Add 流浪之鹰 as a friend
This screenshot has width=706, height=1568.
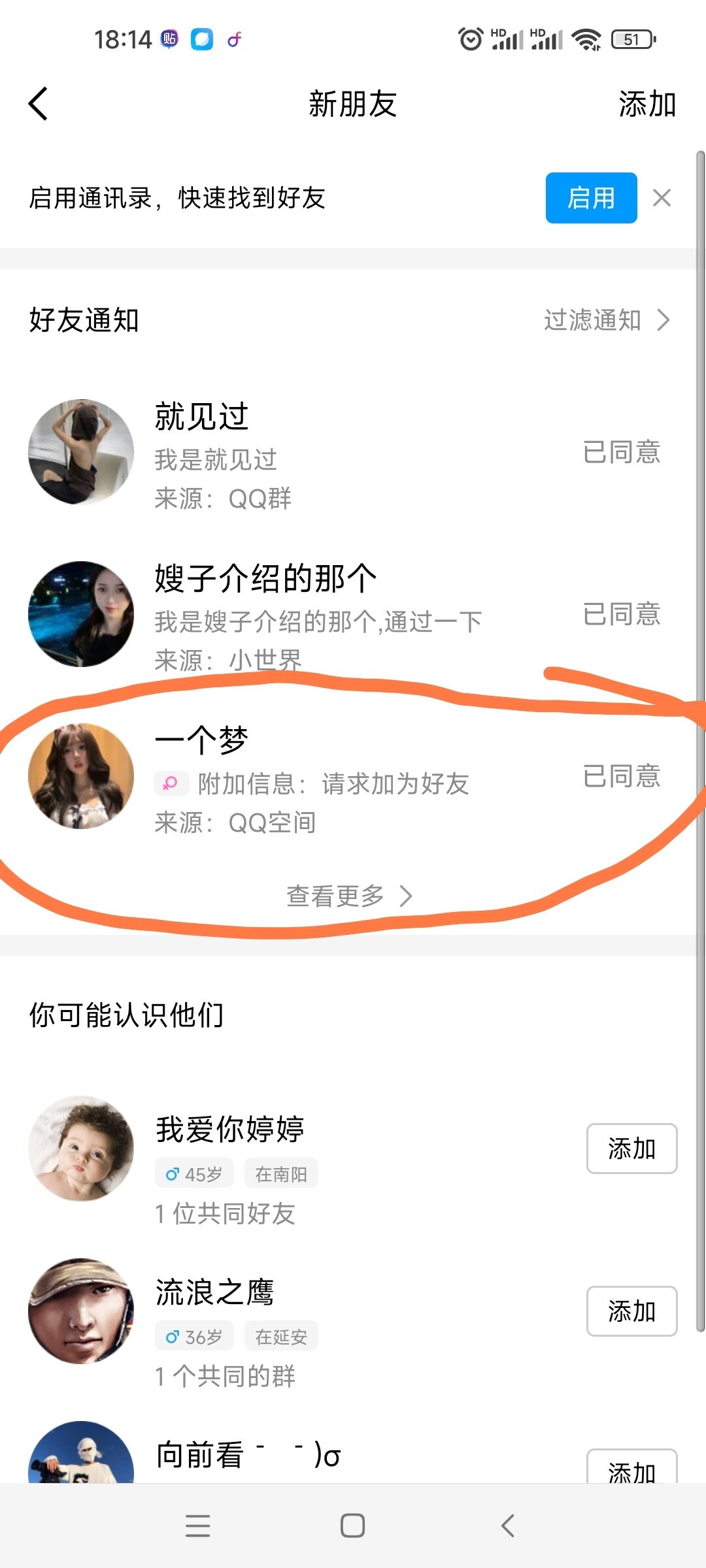tap(631, 1311)
